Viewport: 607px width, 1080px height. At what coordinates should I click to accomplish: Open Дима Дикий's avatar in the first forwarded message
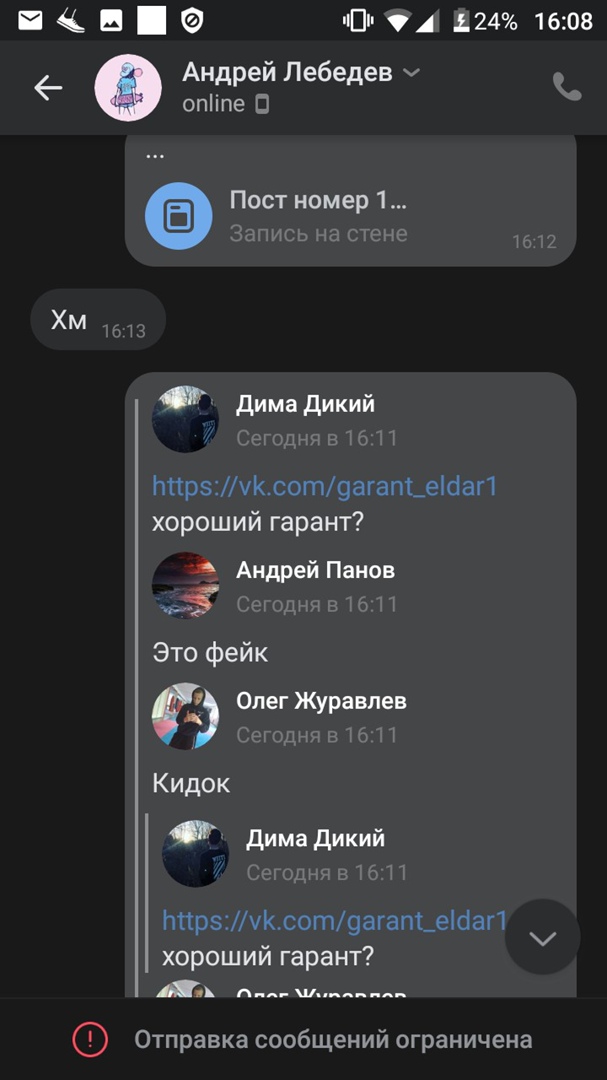click(185, 419)
